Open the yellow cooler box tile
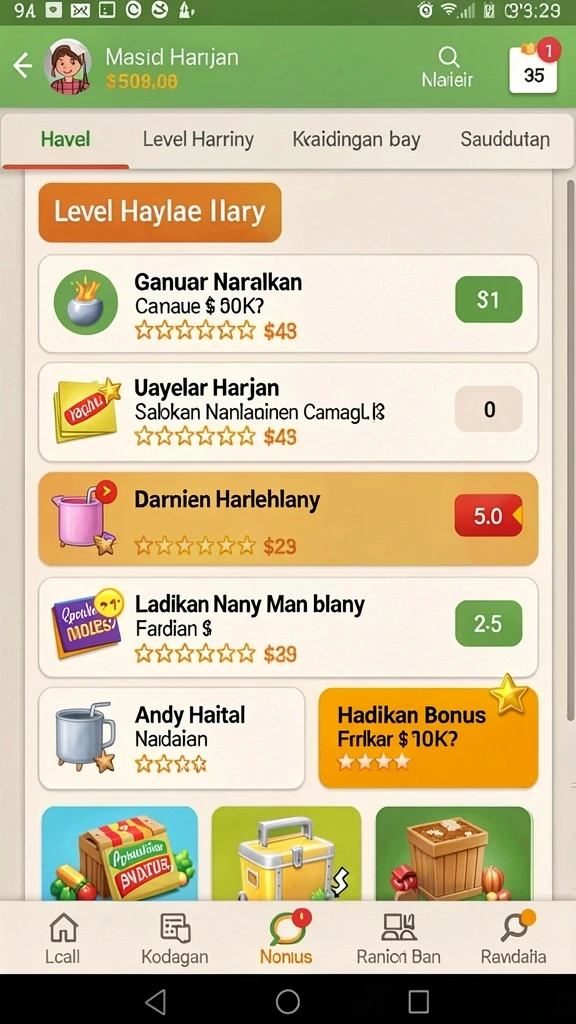This screenshot has height=1024, width=576. pyautogui.click(x=286, y=853)
